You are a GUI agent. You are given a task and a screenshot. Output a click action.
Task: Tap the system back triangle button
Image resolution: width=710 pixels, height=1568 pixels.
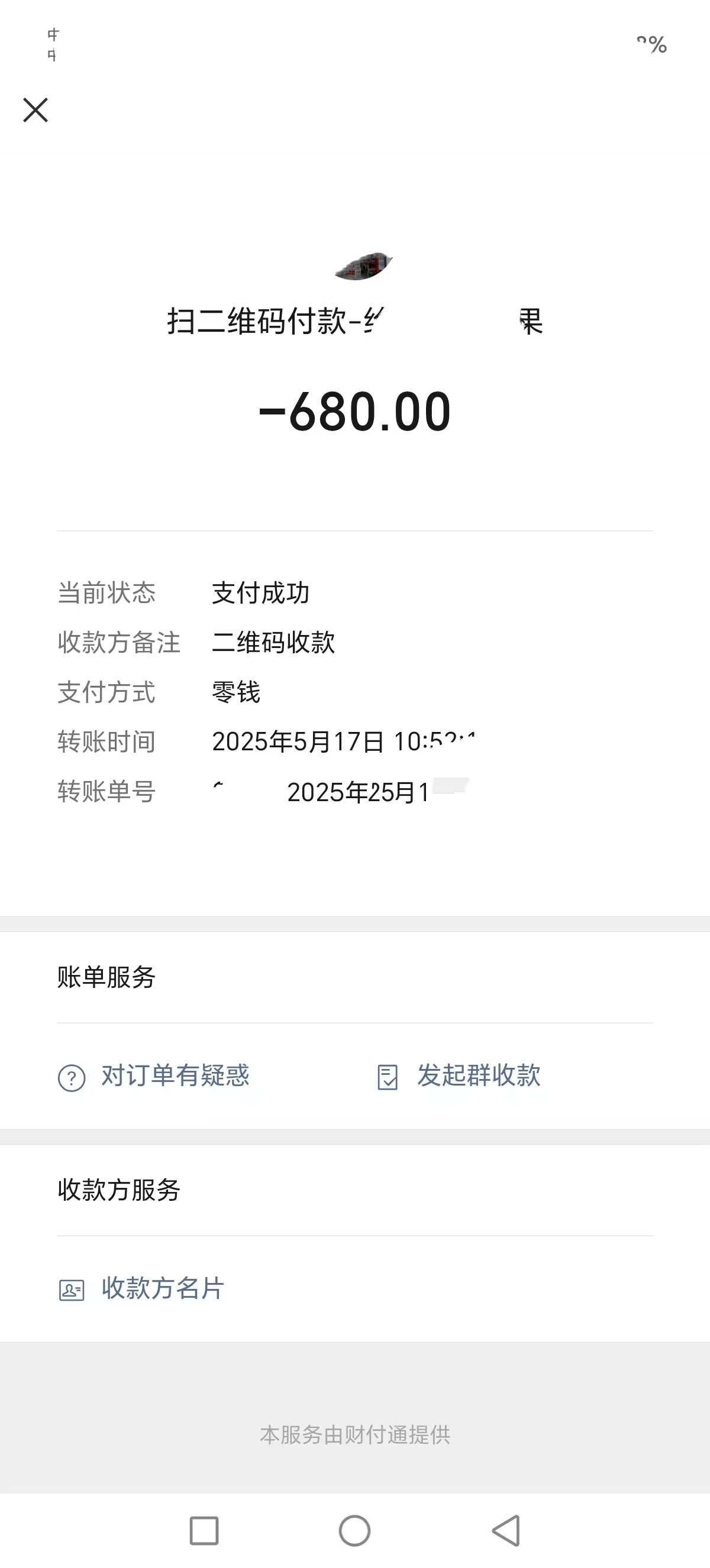(x=506, y=1530)
